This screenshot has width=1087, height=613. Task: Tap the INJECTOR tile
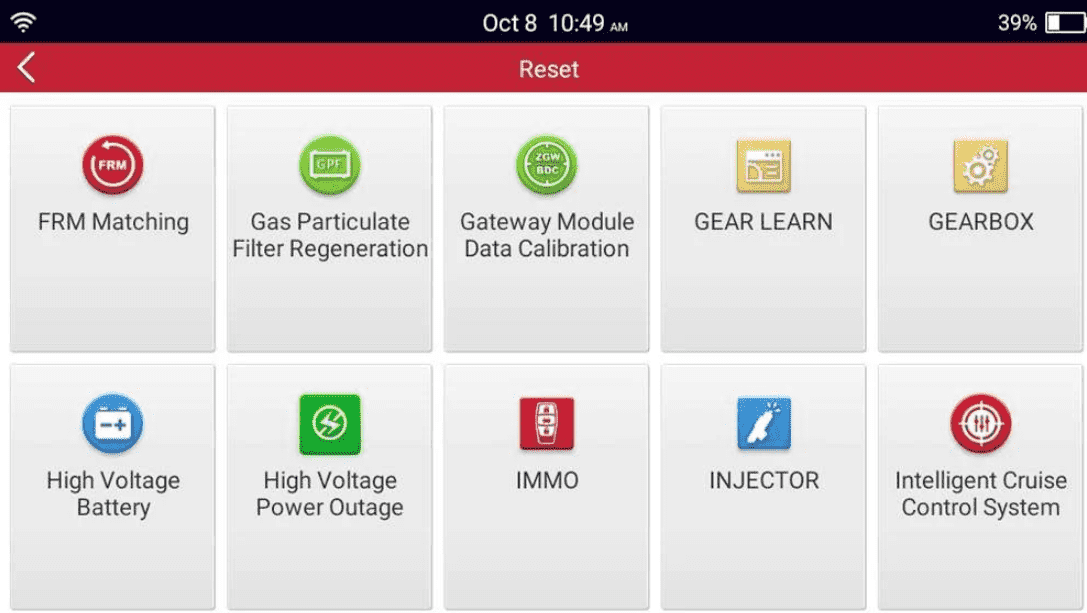click(x=763, y=486)
